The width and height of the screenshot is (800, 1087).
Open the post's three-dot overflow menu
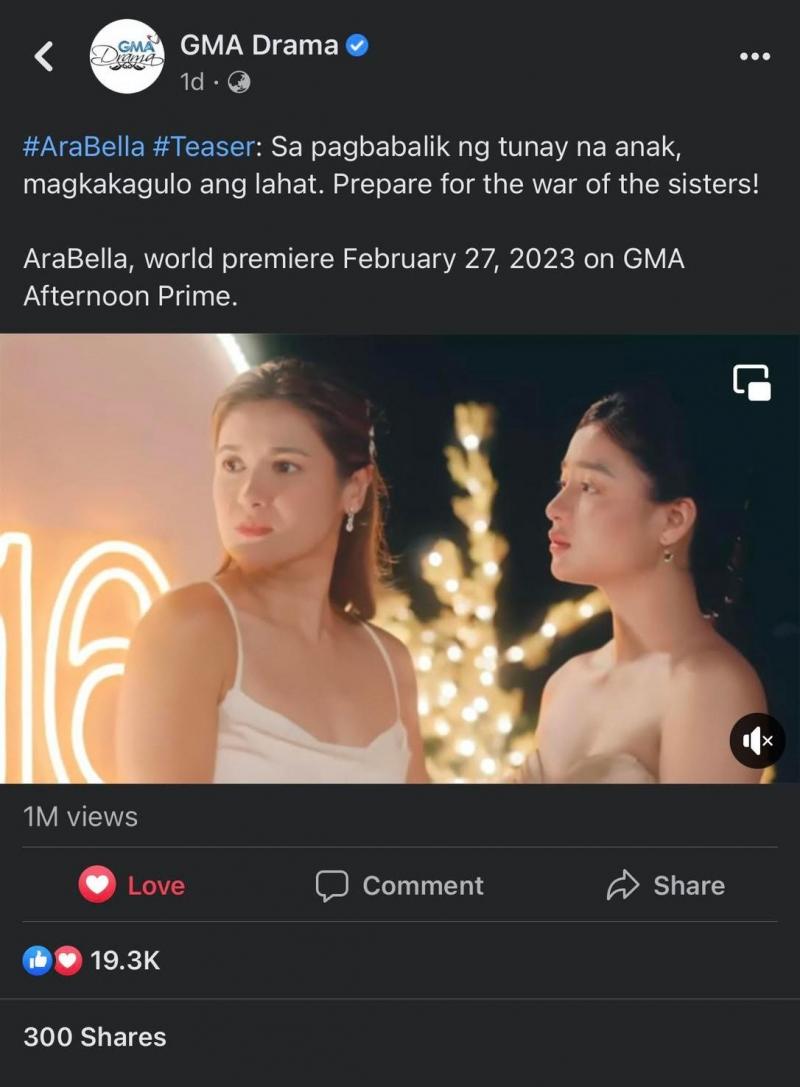click(755, 57)
